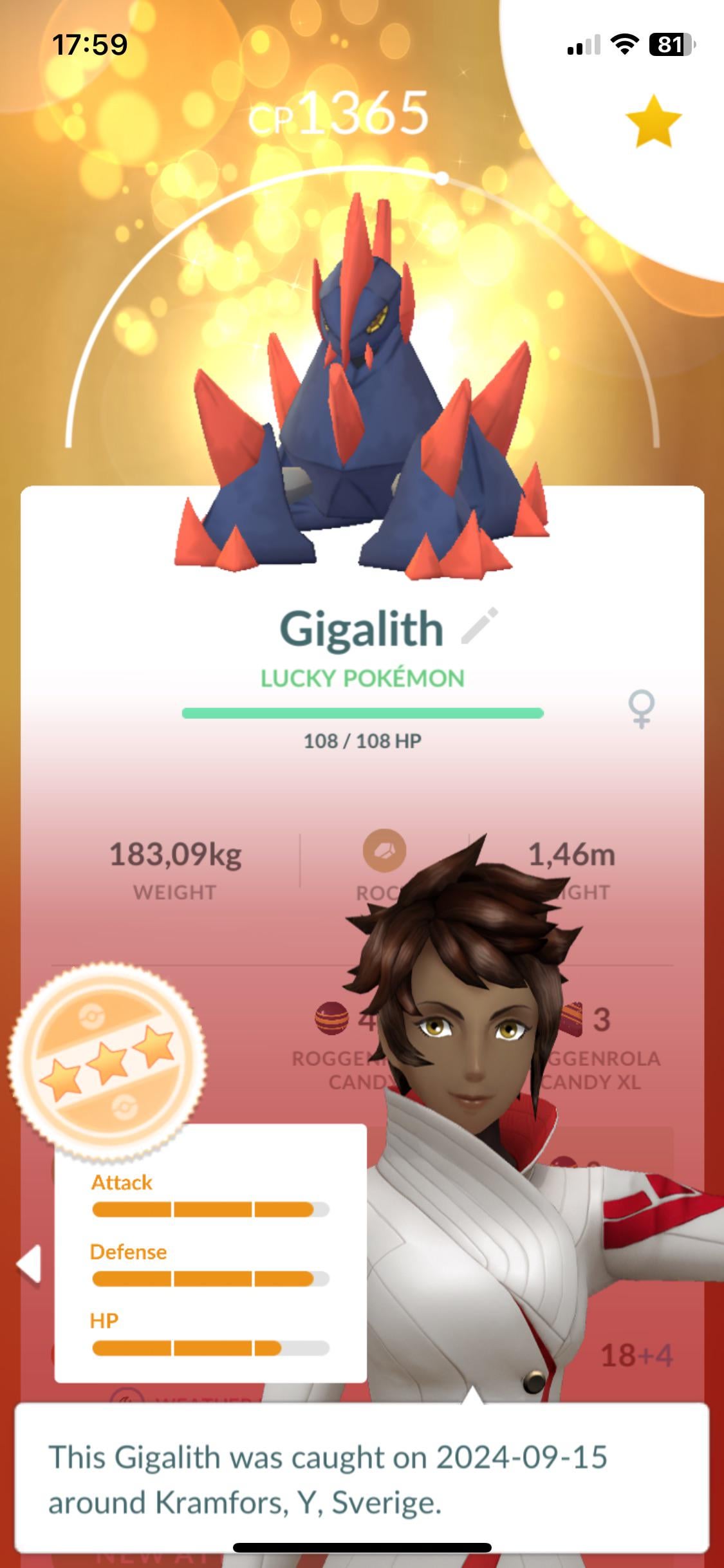Tap the white arrow beside the stats panel
Screen dimensions: 724x1568
click(x=30, y=1263)
